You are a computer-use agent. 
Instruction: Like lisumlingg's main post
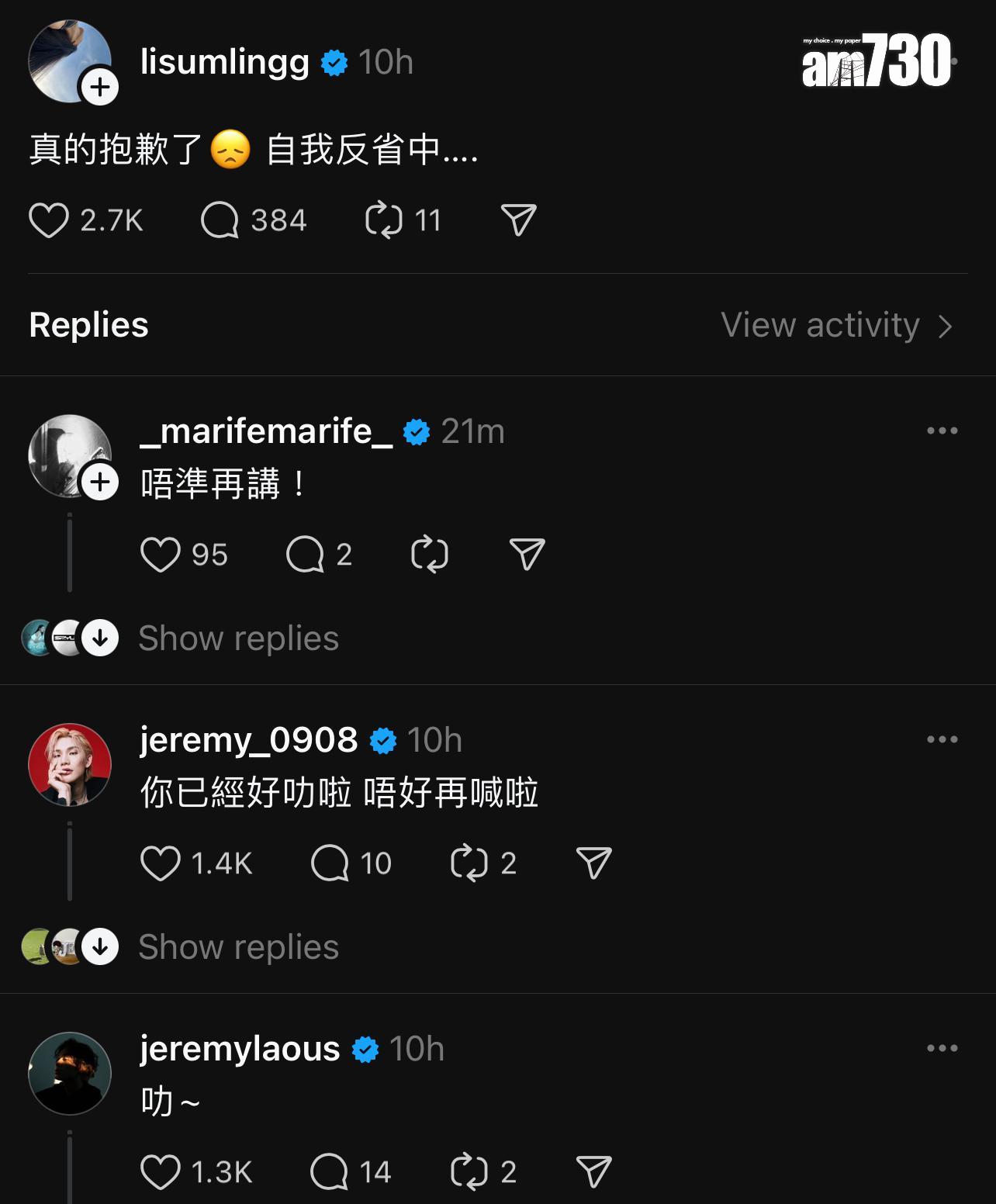pos(49,220)
